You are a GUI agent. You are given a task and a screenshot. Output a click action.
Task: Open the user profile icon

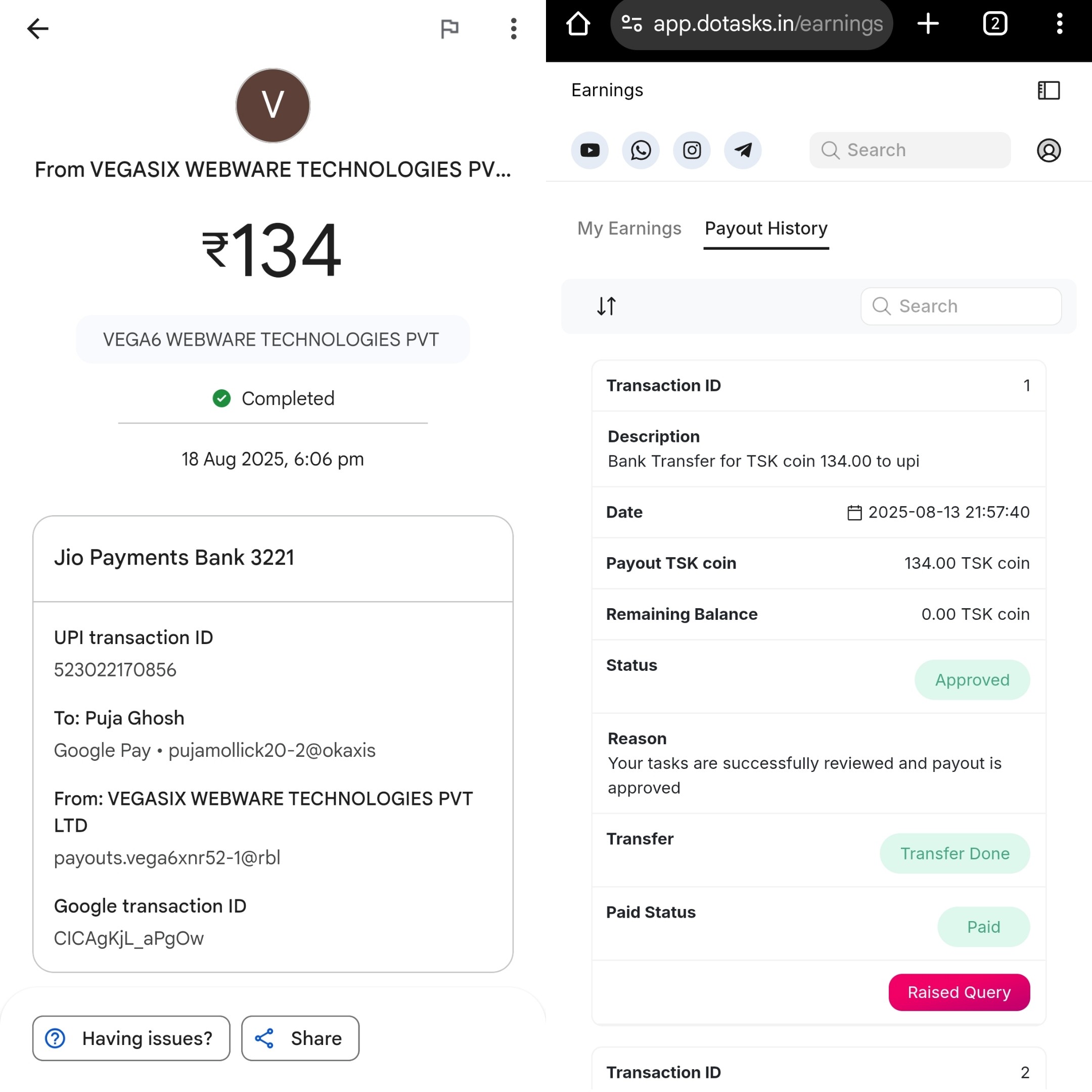[1049, 150]
